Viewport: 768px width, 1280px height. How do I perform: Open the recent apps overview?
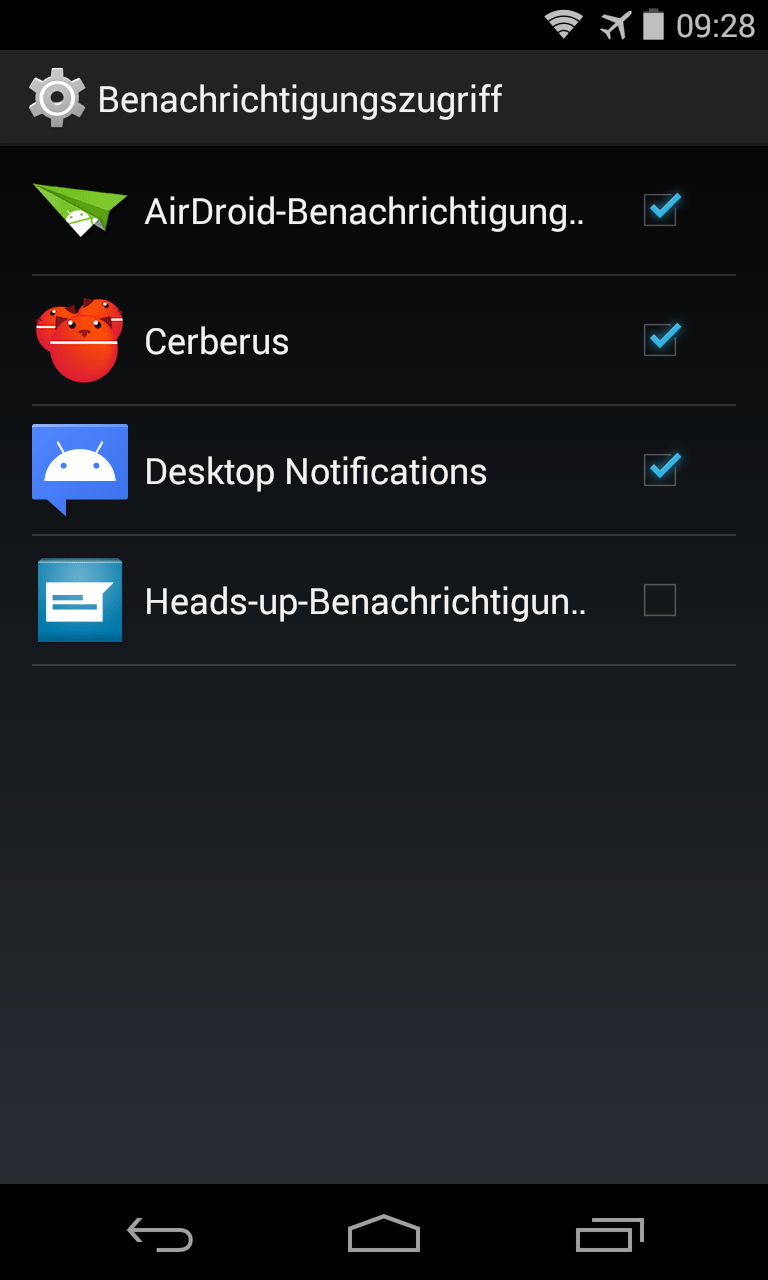[609, 1235]
